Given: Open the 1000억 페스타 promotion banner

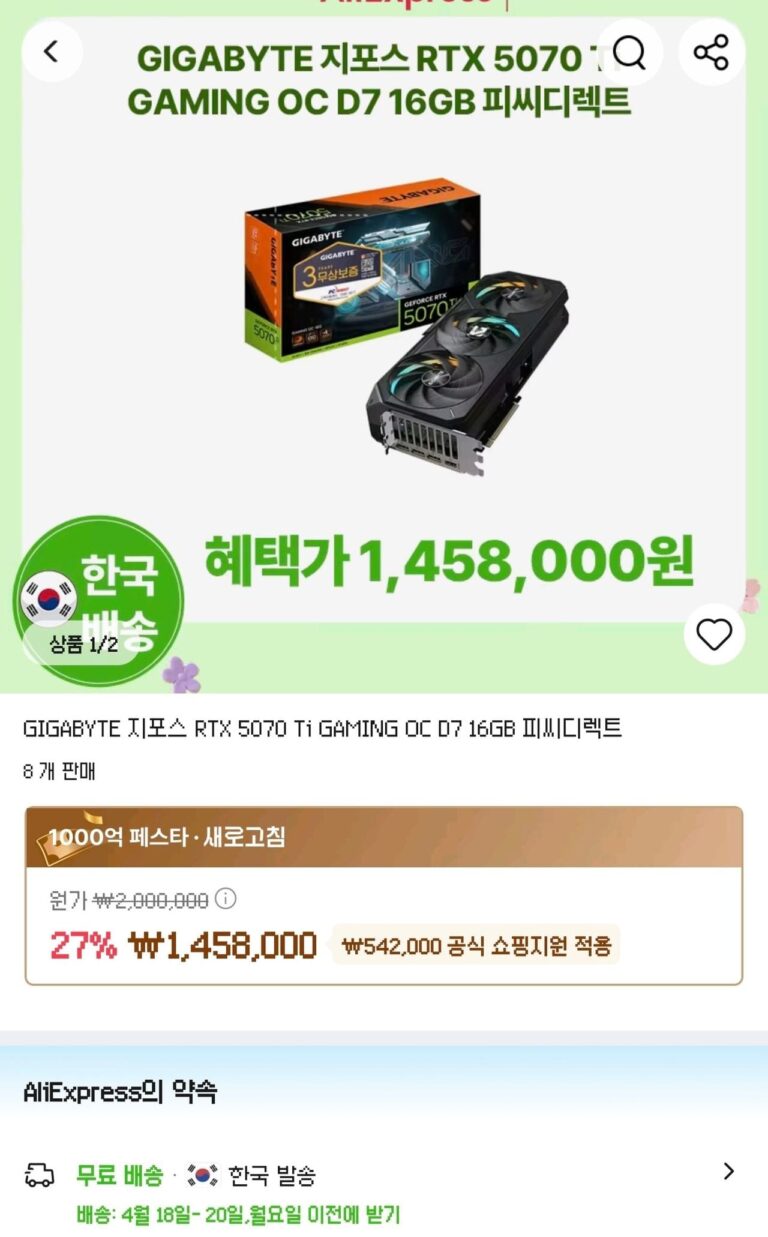Looking at the screenshot, I should (x=384, y=837).
